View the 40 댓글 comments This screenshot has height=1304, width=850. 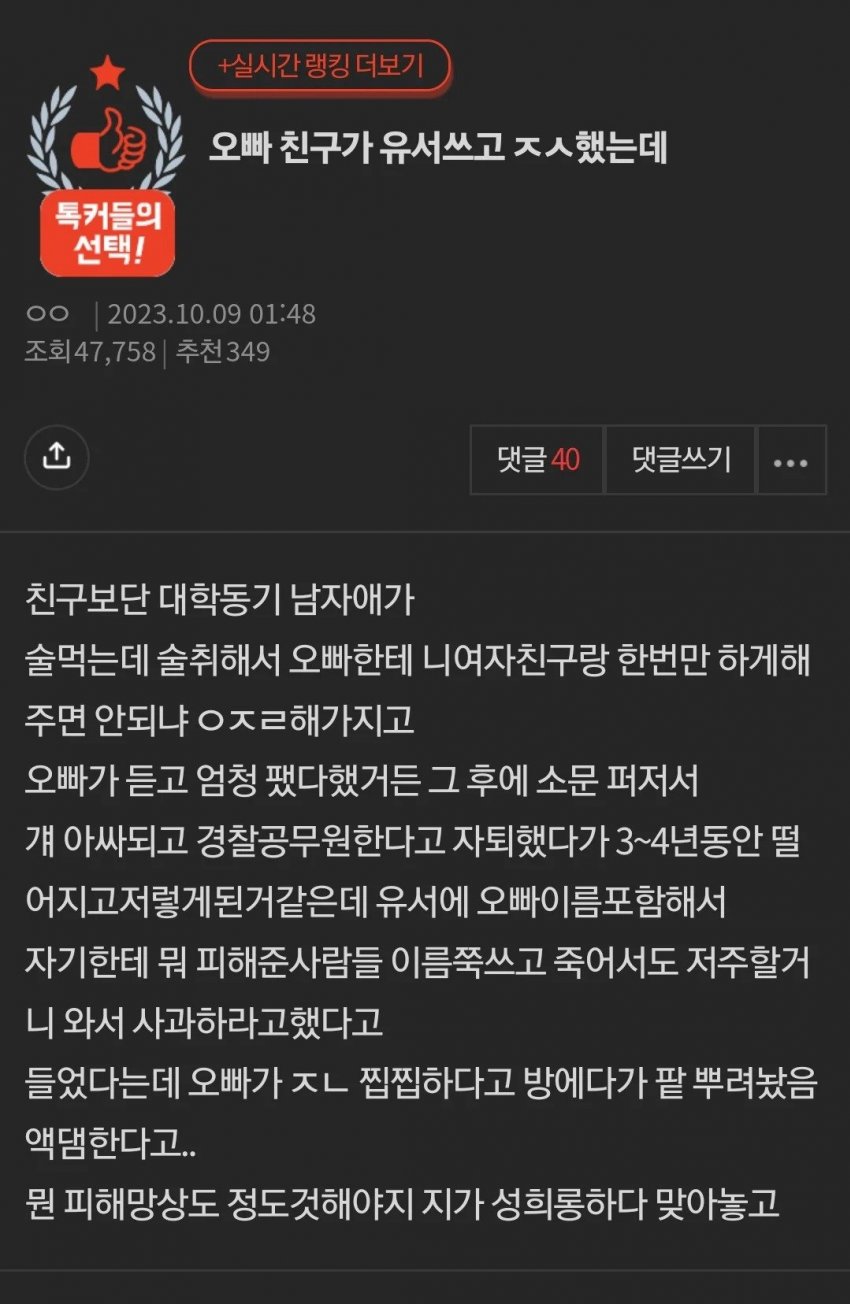tap(538, 460)
